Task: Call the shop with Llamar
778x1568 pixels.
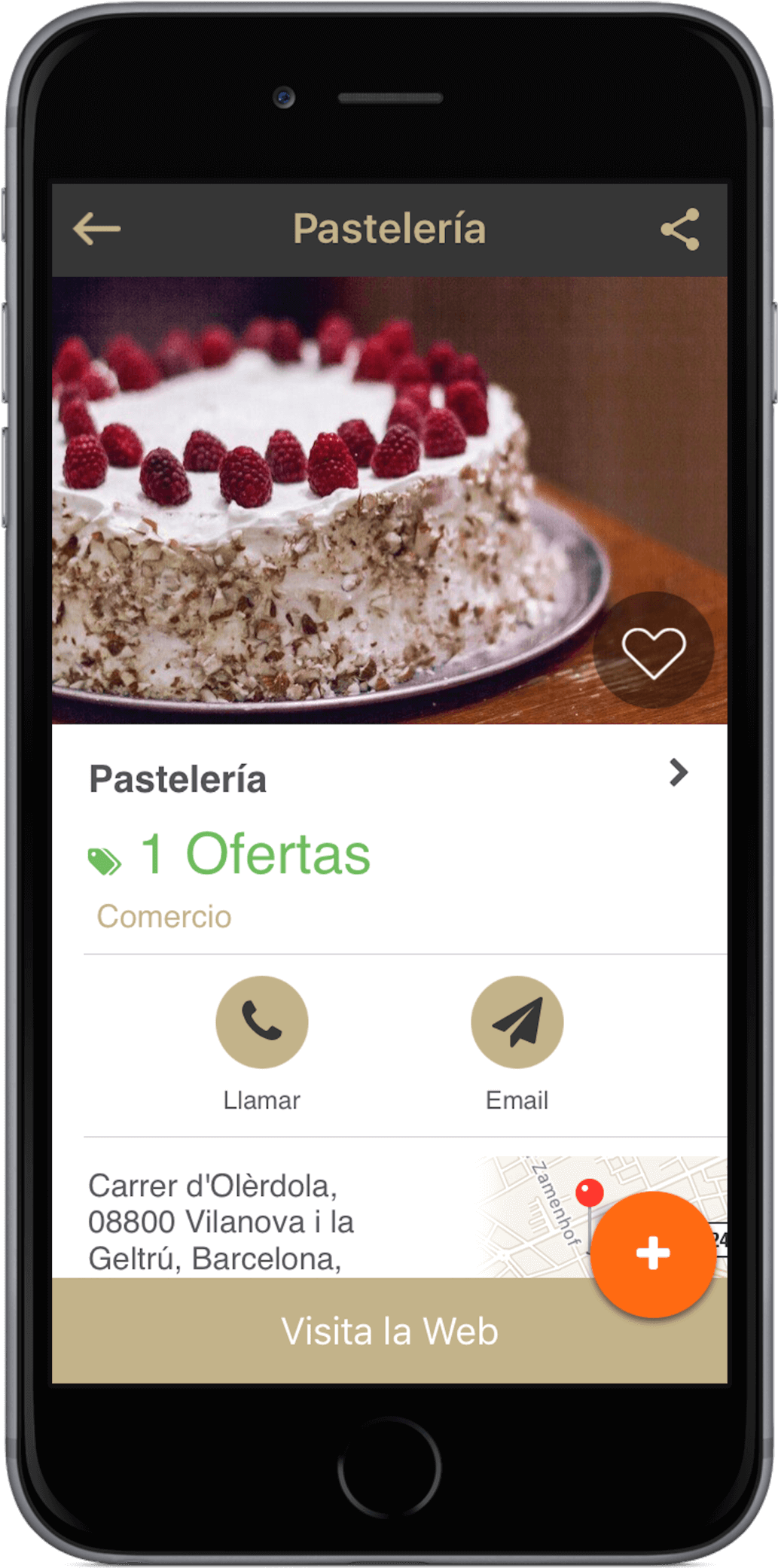Action: (261, 1022)
